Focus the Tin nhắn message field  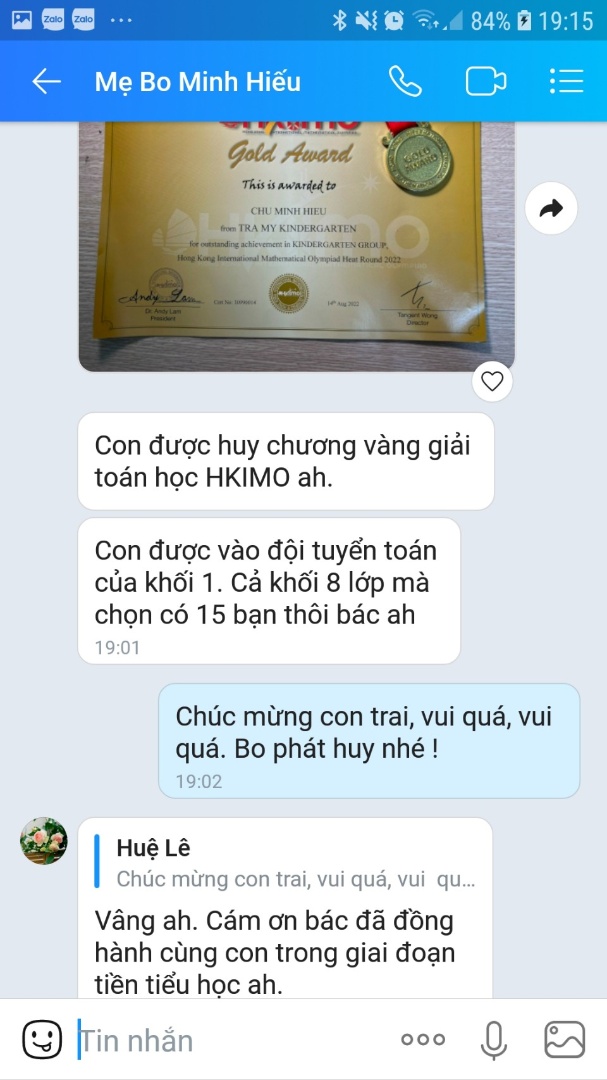coord(230,1040)
